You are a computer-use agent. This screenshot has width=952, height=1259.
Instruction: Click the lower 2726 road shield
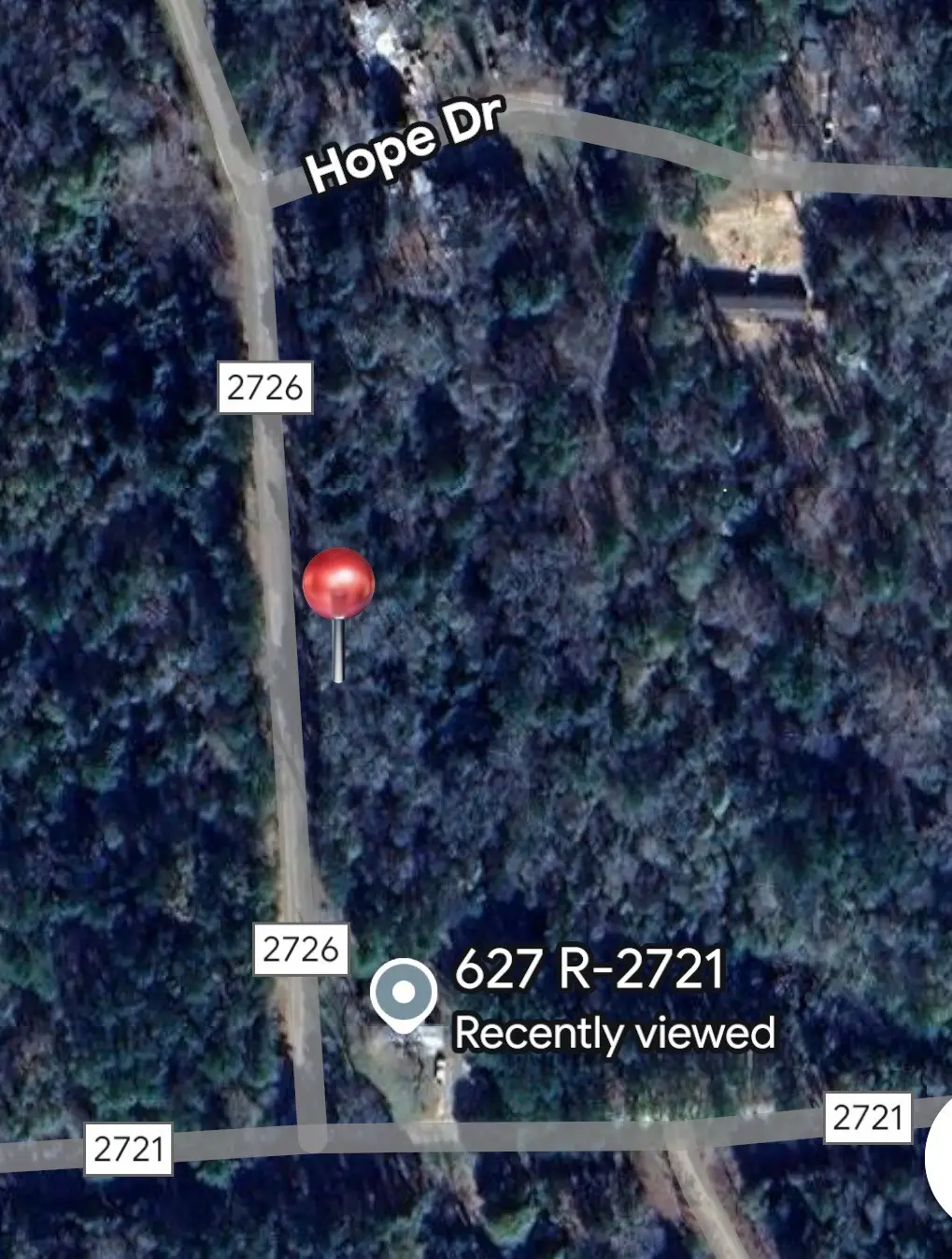click(300, 949)
